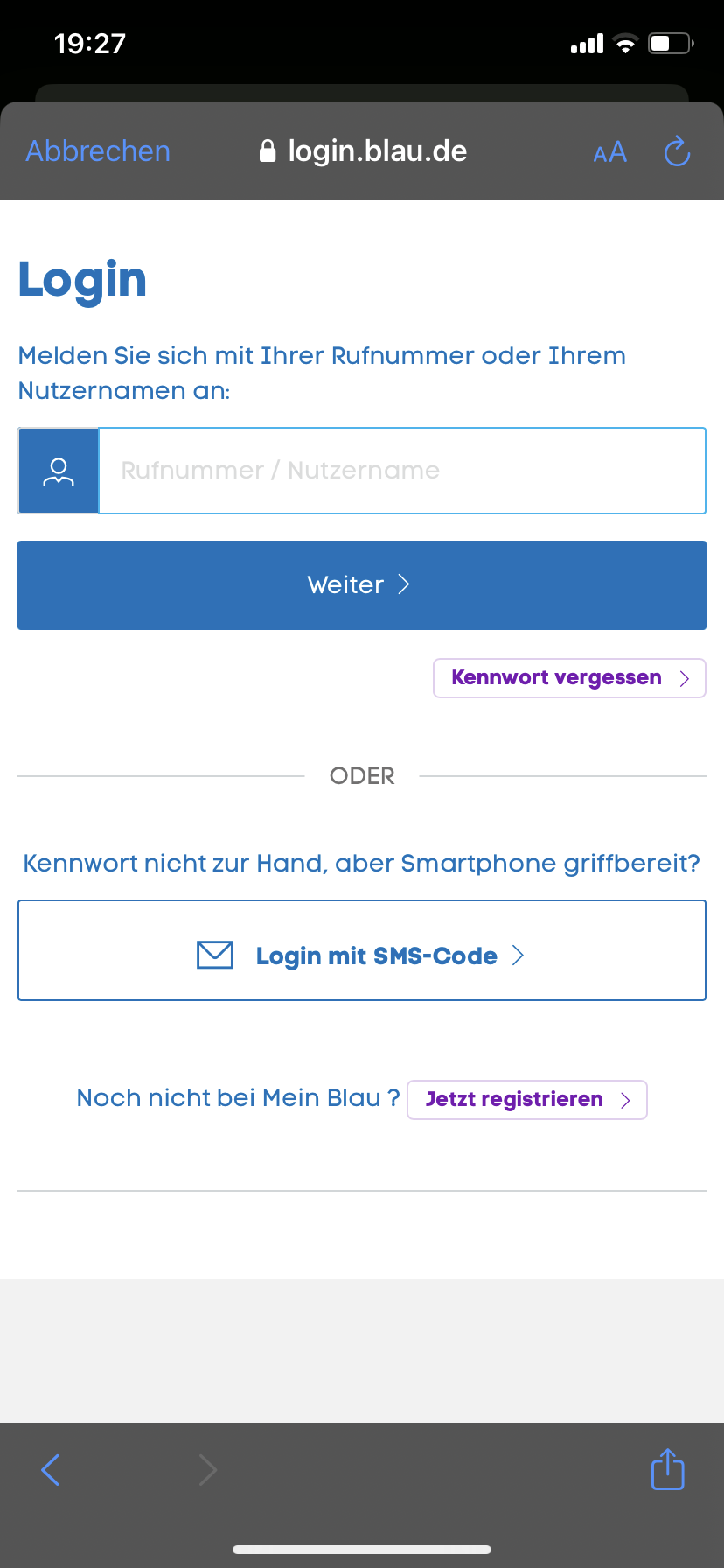Click the login.blau.de address bar title
The image size is (724, 1568).
378,150
